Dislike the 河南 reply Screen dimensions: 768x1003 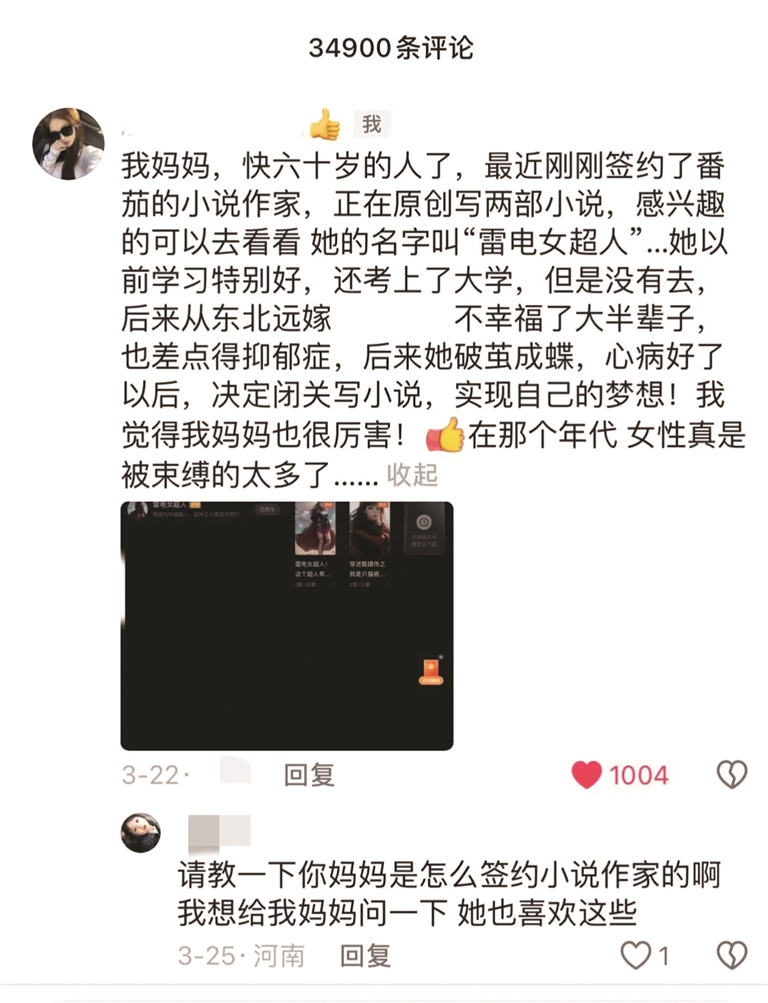point(732,956)
